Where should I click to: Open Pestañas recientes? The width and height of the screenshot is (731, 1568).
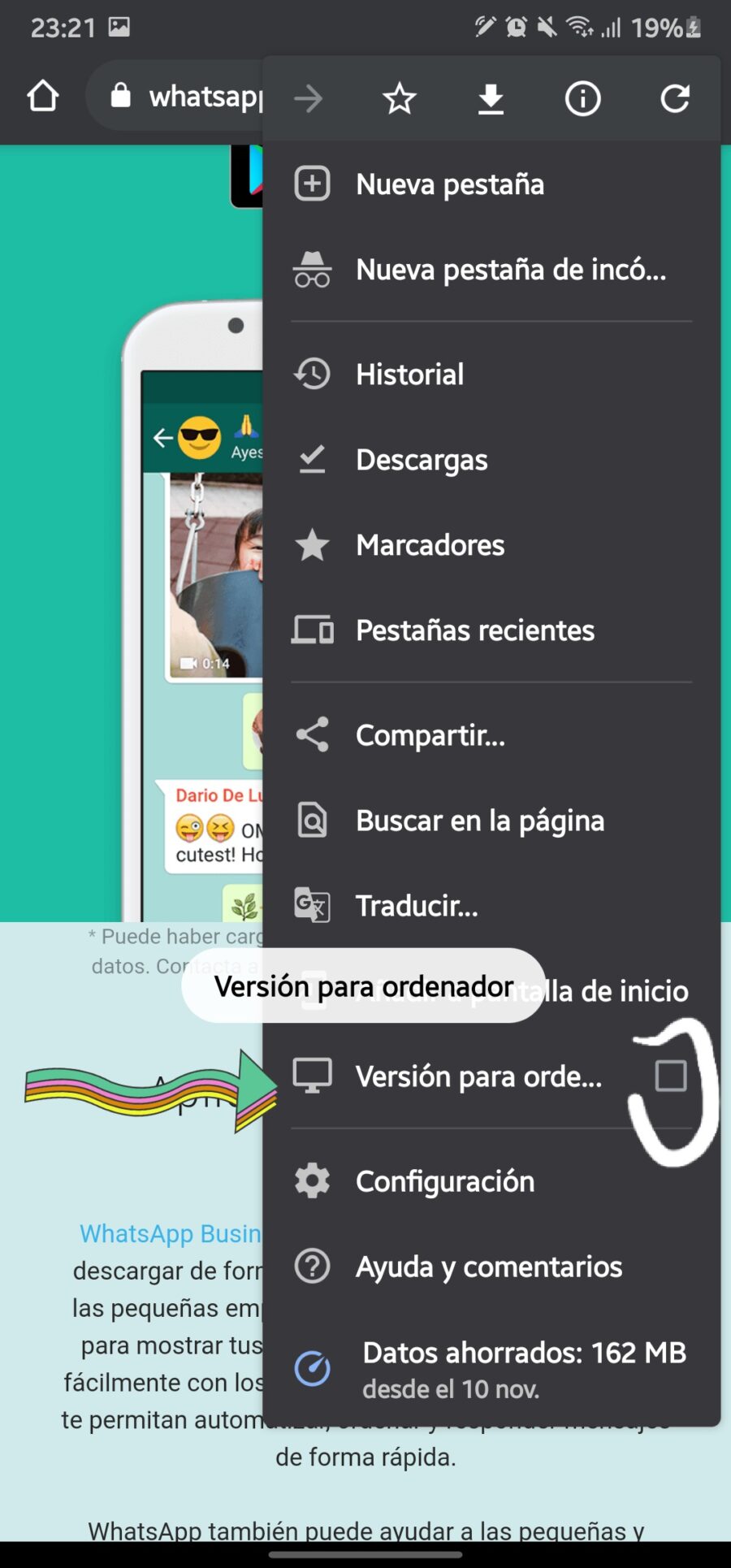coord(474,630)
